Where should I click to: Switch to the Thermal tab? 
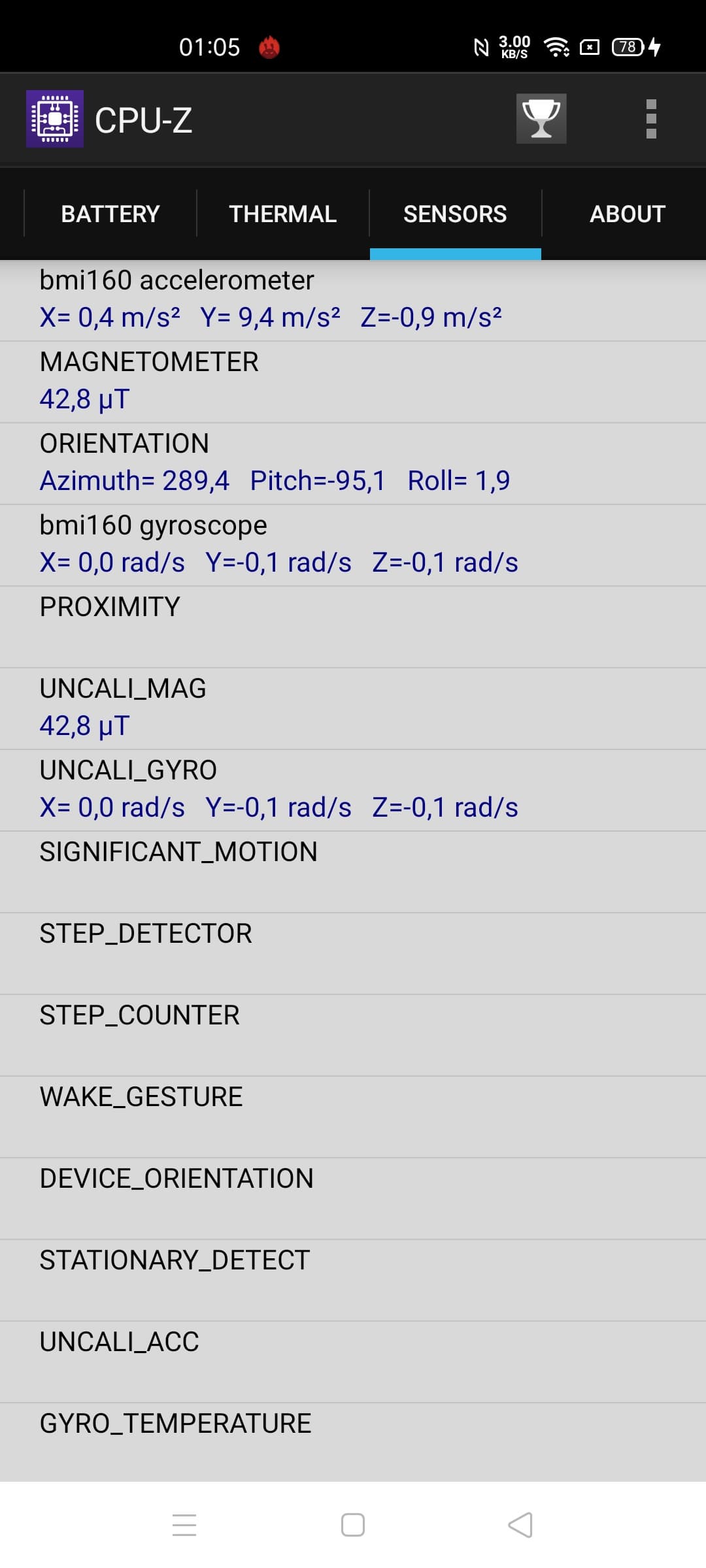point(282,214)
